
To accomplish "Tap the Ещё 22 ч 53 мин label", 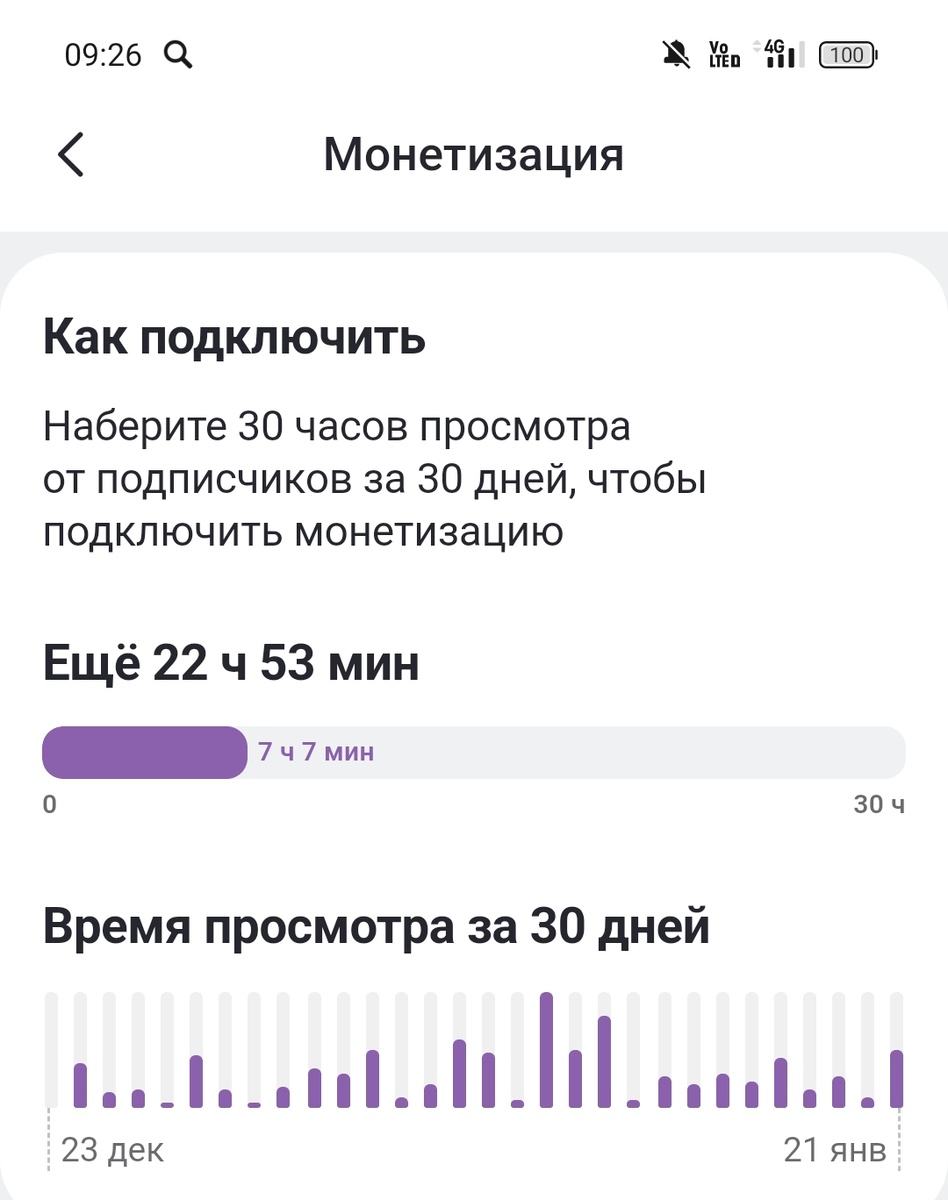I will 229,663.
